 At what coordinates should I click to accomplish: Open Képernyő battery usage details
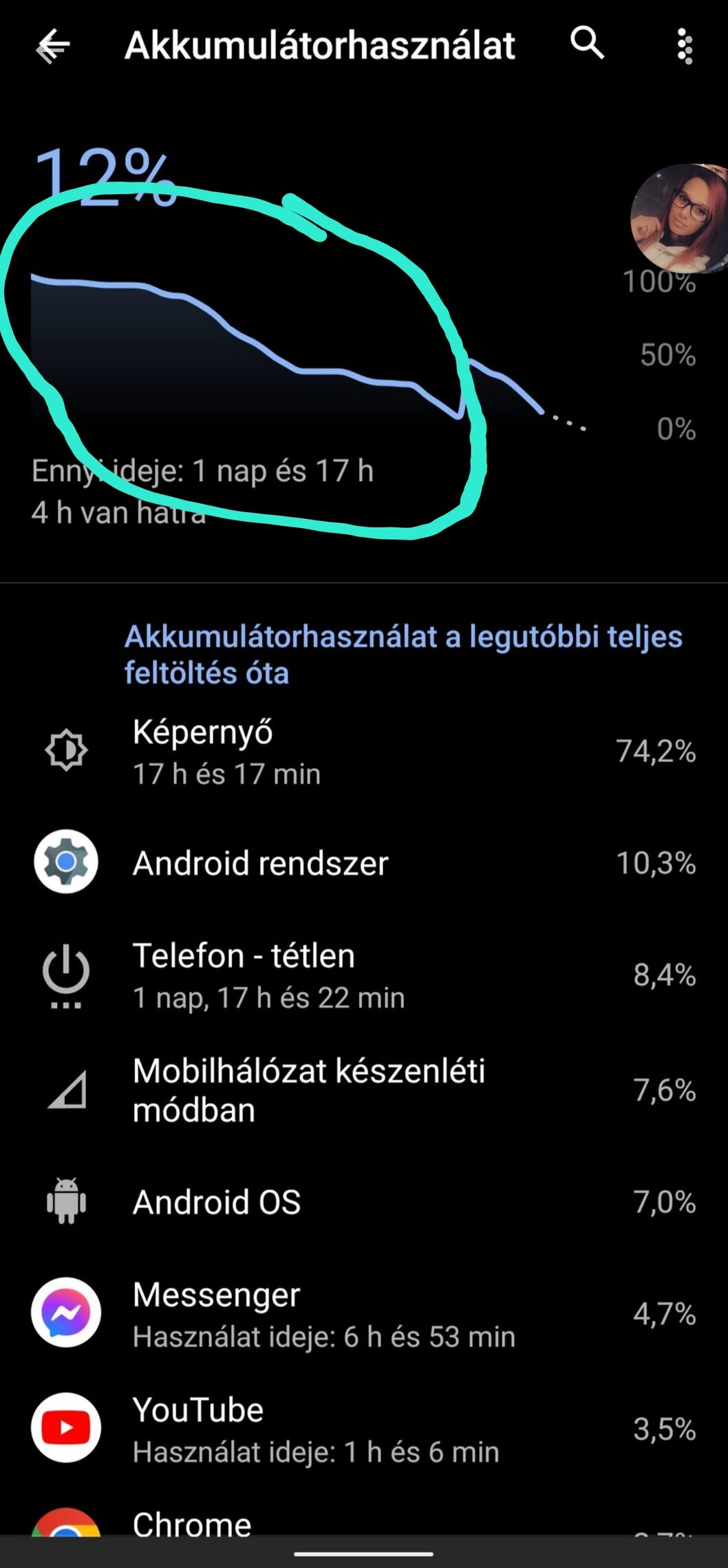pyautogui.click(x=363, y=751)
